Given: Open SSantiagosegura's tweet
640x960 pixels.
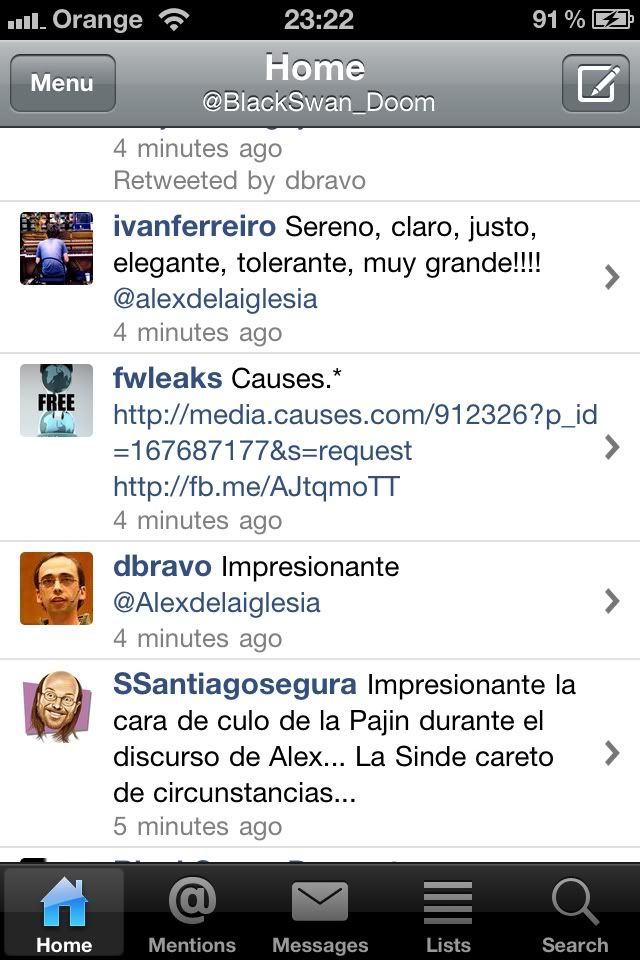Looking at the screenshot, I should (x=612, y=753).
